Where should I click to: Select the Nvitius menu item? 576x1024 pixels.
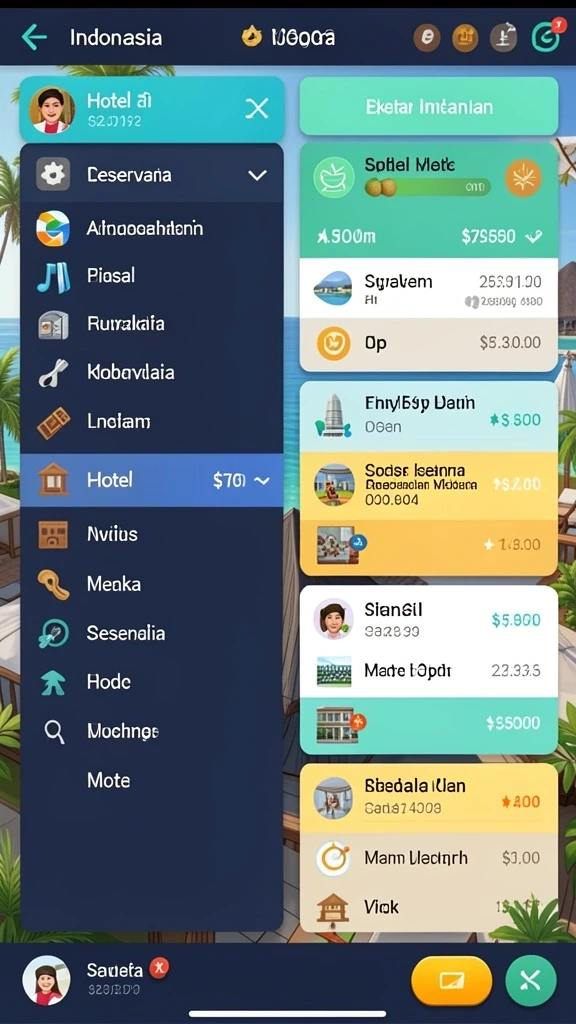(152, 534)
